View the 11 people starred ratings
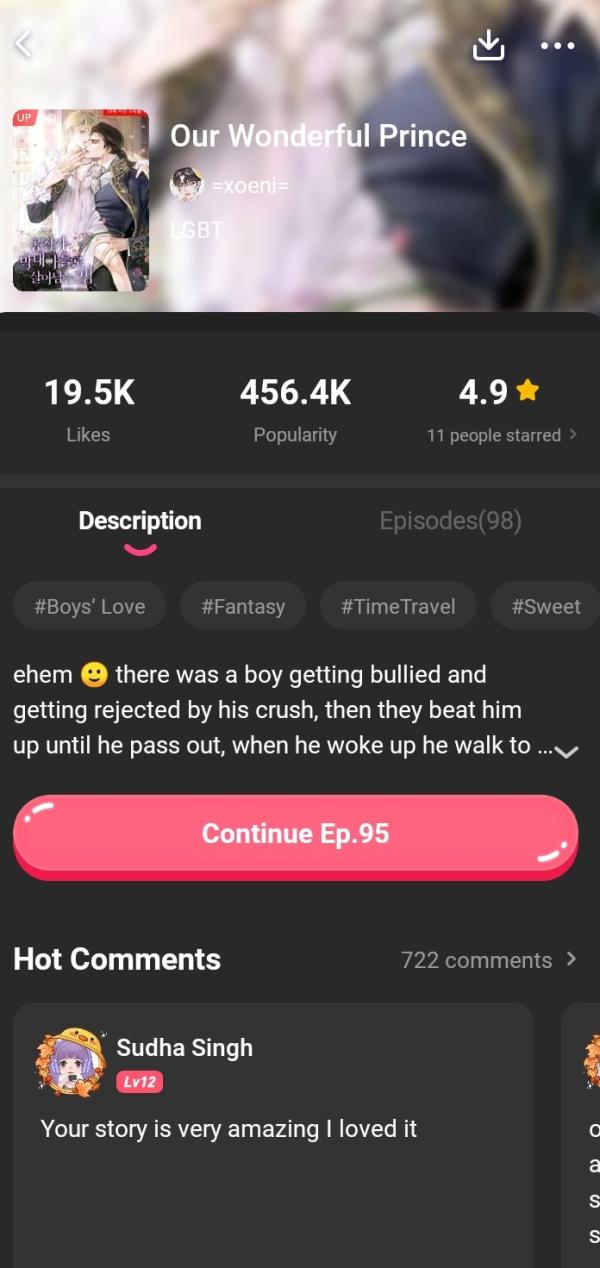Image resolution: width=600 pixels, height=1268 pixels. pyautogui.click(x=501, y=435)
